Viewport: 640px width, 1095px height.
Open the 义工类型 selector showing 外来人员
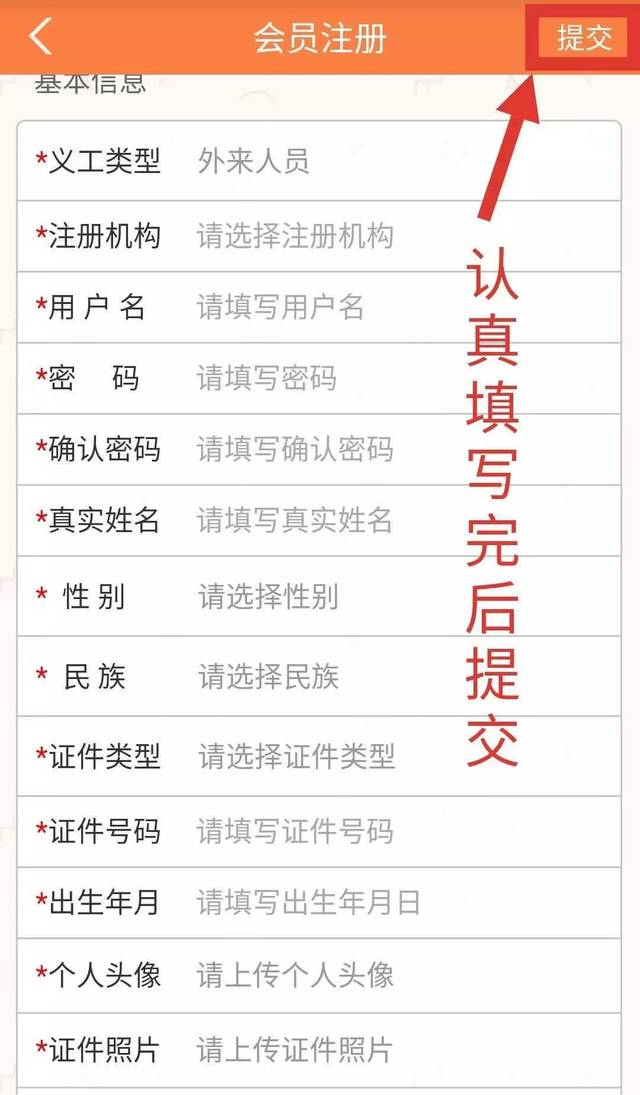point(319,161)
